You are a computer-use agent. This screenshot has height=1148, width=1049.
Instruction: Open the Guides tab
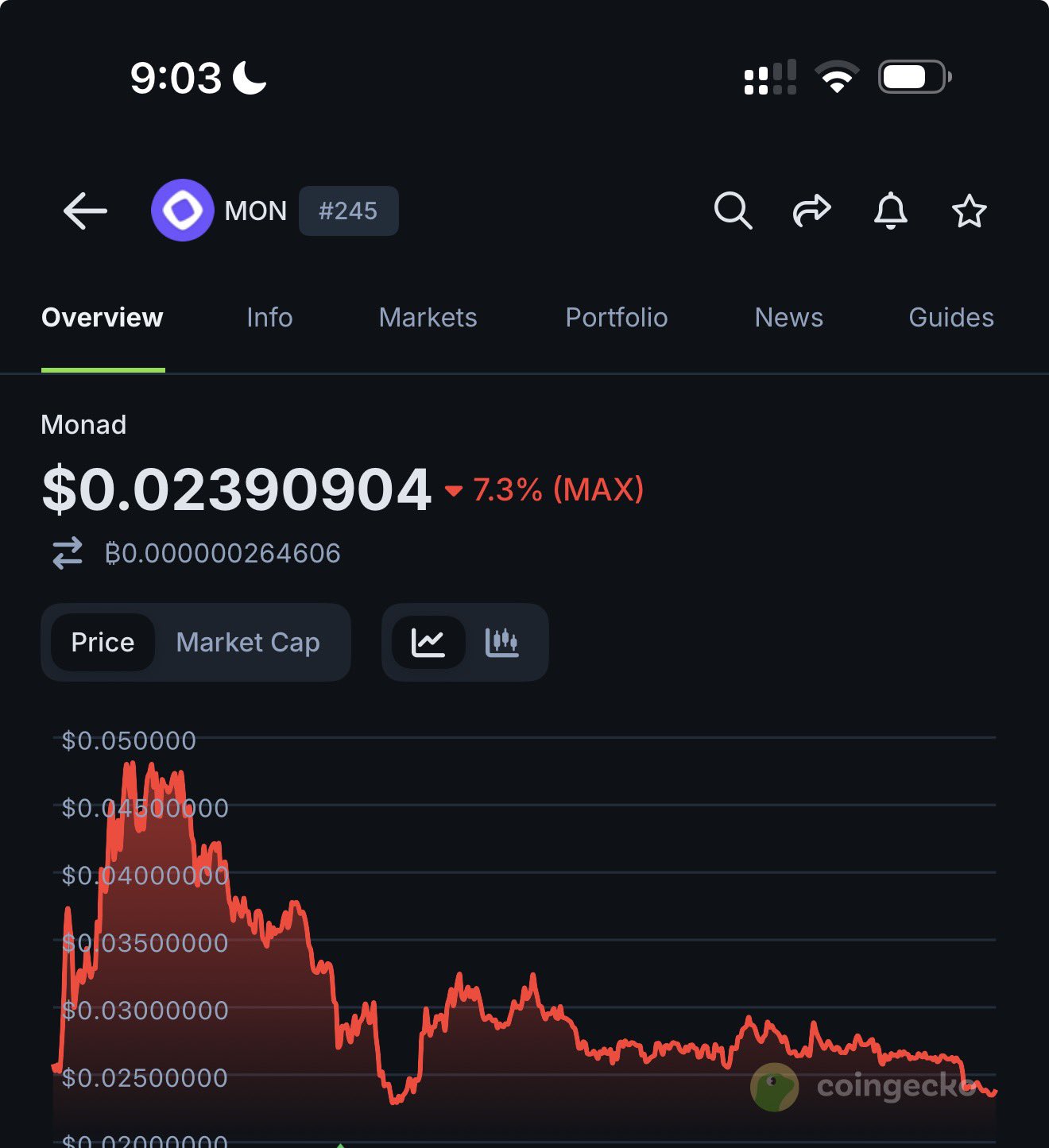click(x=950, y=318)
